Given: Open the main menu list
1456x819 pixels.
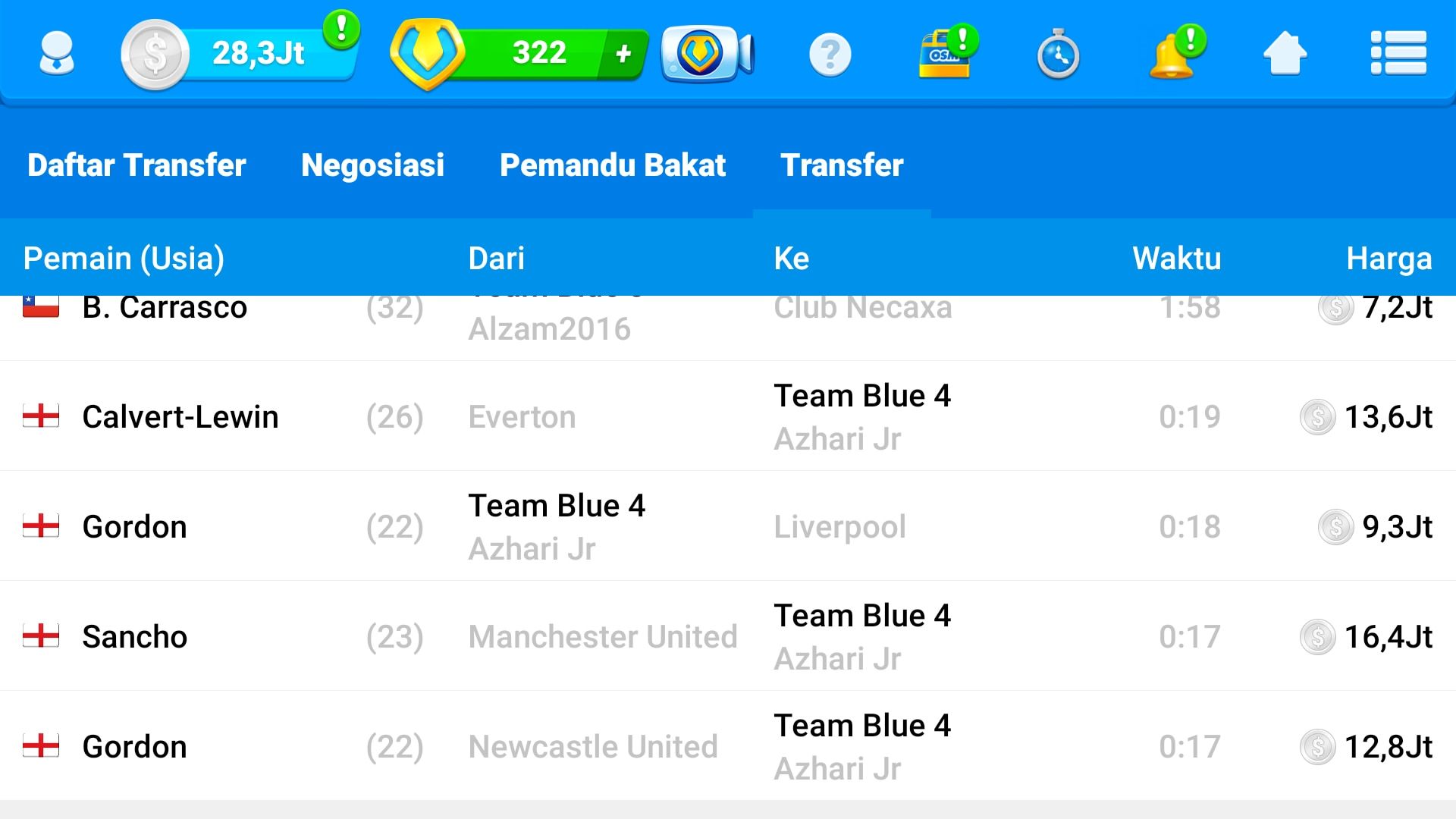Looking at the screenshot, I should [1398, 53].
